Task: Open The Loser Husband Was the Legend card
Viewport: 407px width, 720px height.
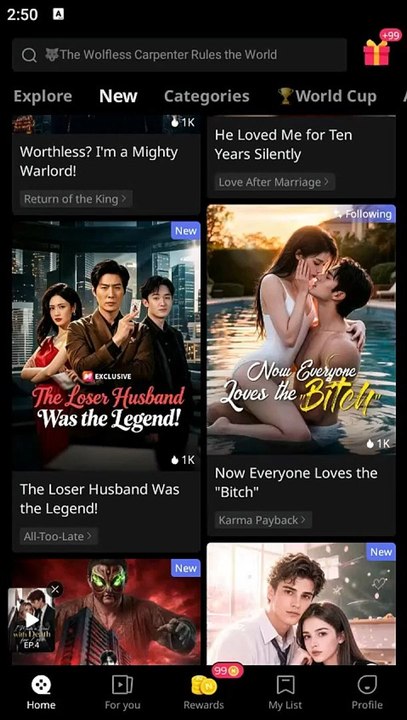Action: pyautogui.click(x=106, y=386)
